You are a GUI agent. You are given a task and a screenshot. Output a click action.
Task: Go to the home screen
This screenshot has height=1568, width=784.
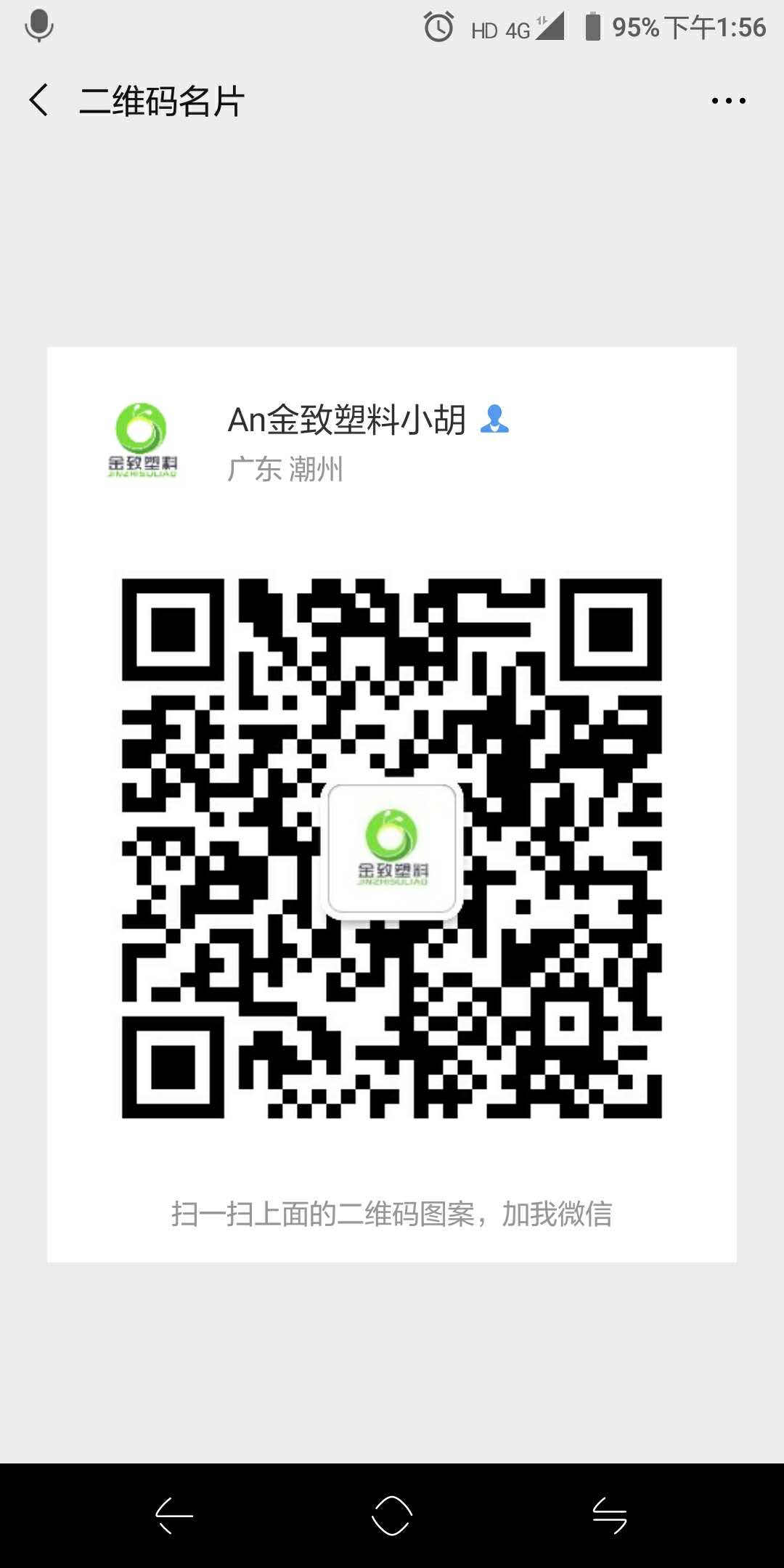[392, 1516]
